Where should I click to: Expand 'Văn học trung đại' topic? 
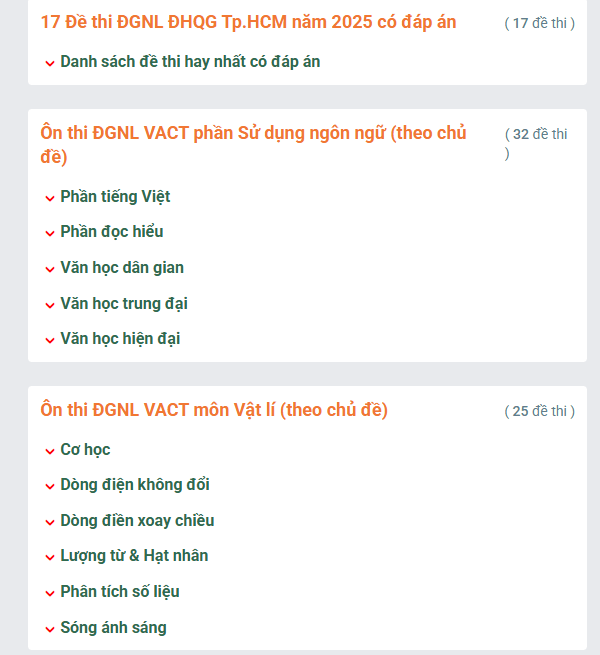click(x=123, y=304)
